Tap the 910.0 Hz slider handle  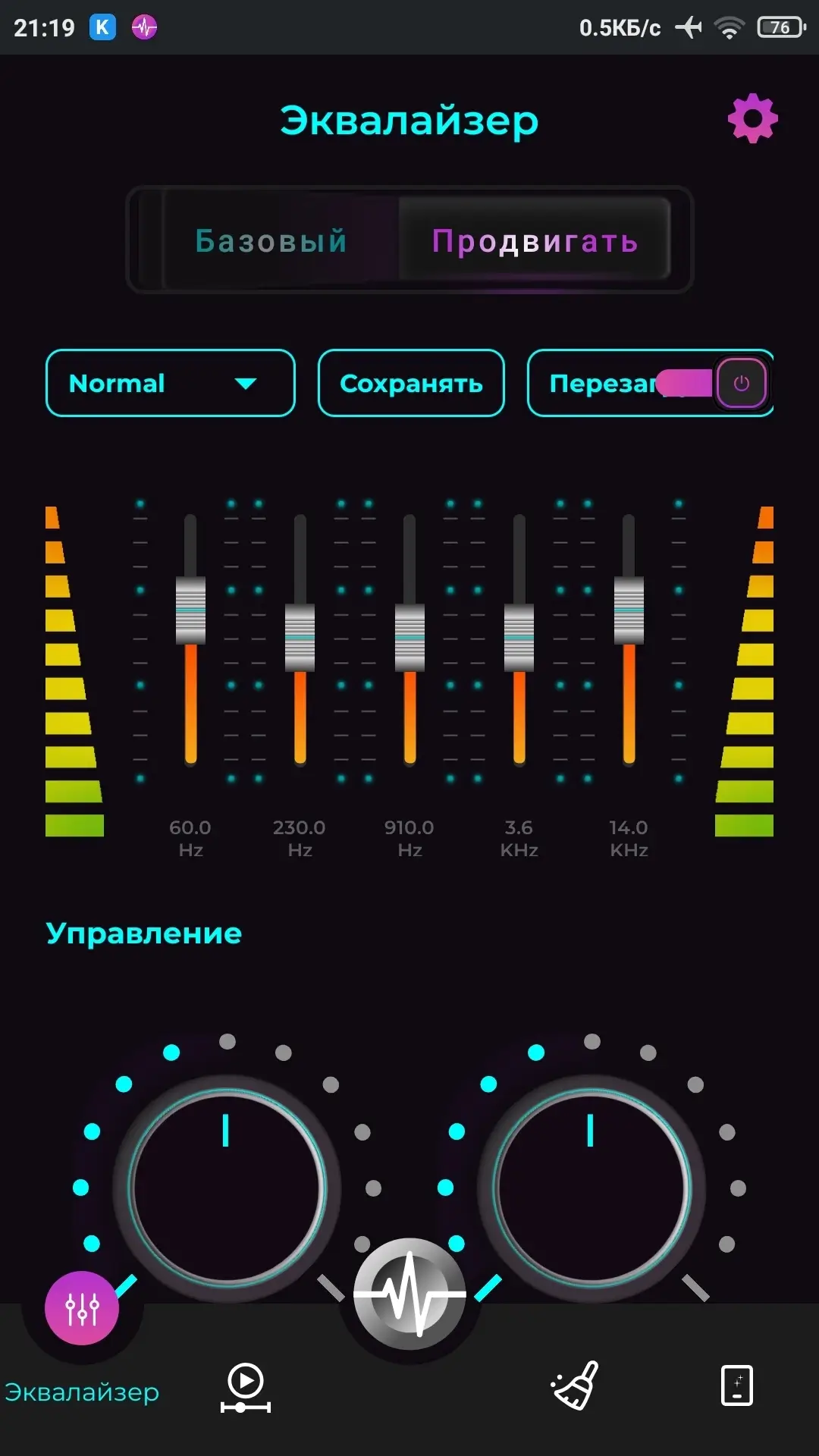(409, 638)
